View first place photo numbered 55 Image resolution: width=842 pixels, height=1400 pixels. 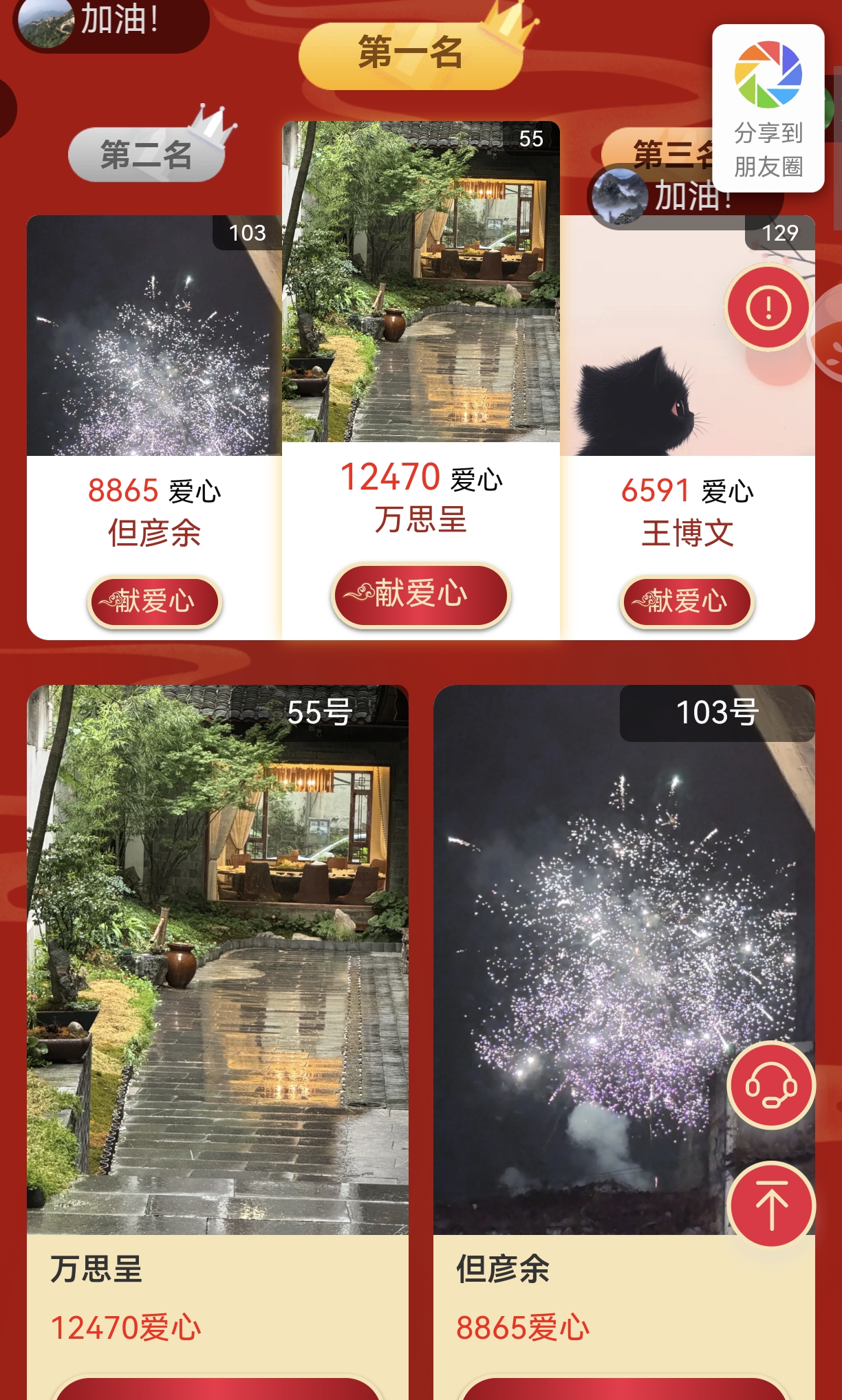tap(420, 282)
